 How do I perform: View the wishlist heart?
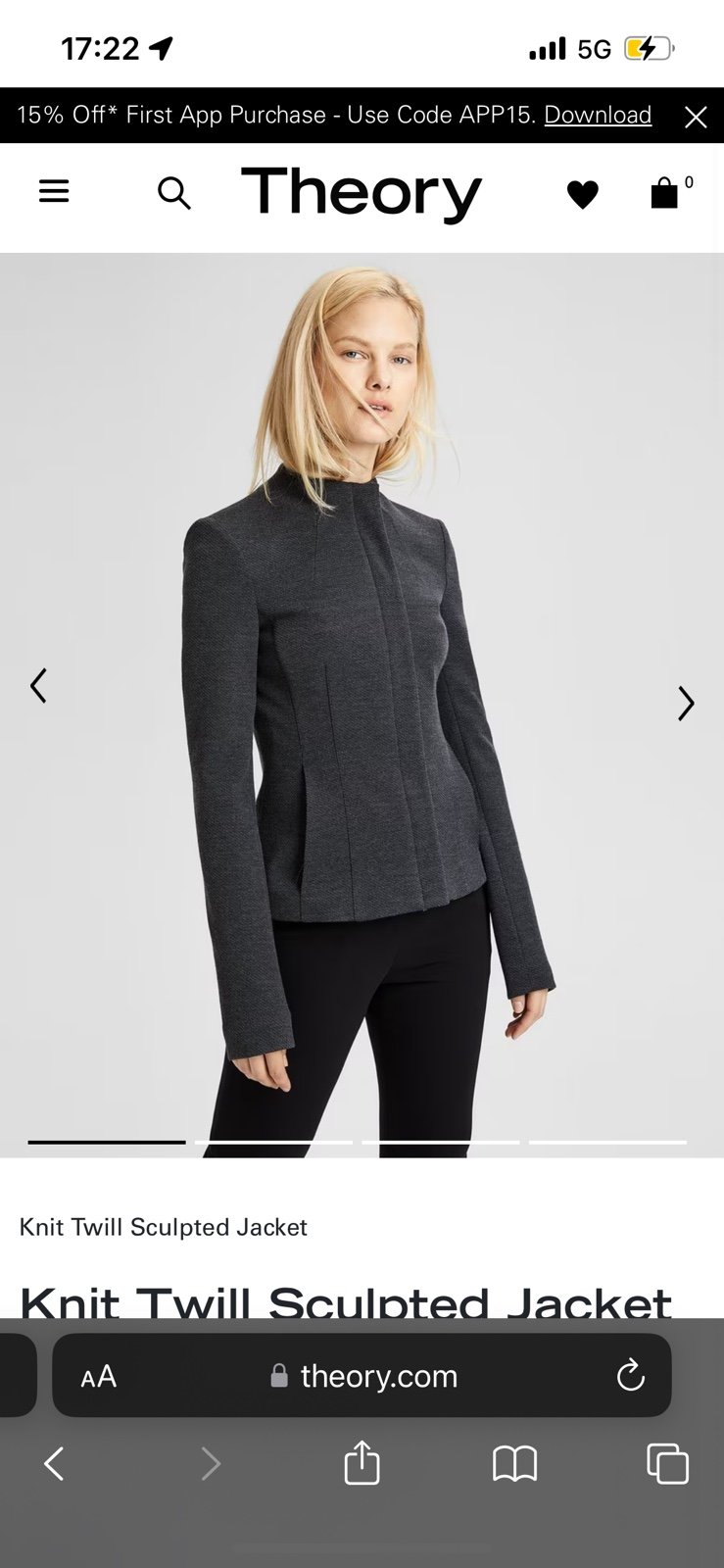coord(582,195)
